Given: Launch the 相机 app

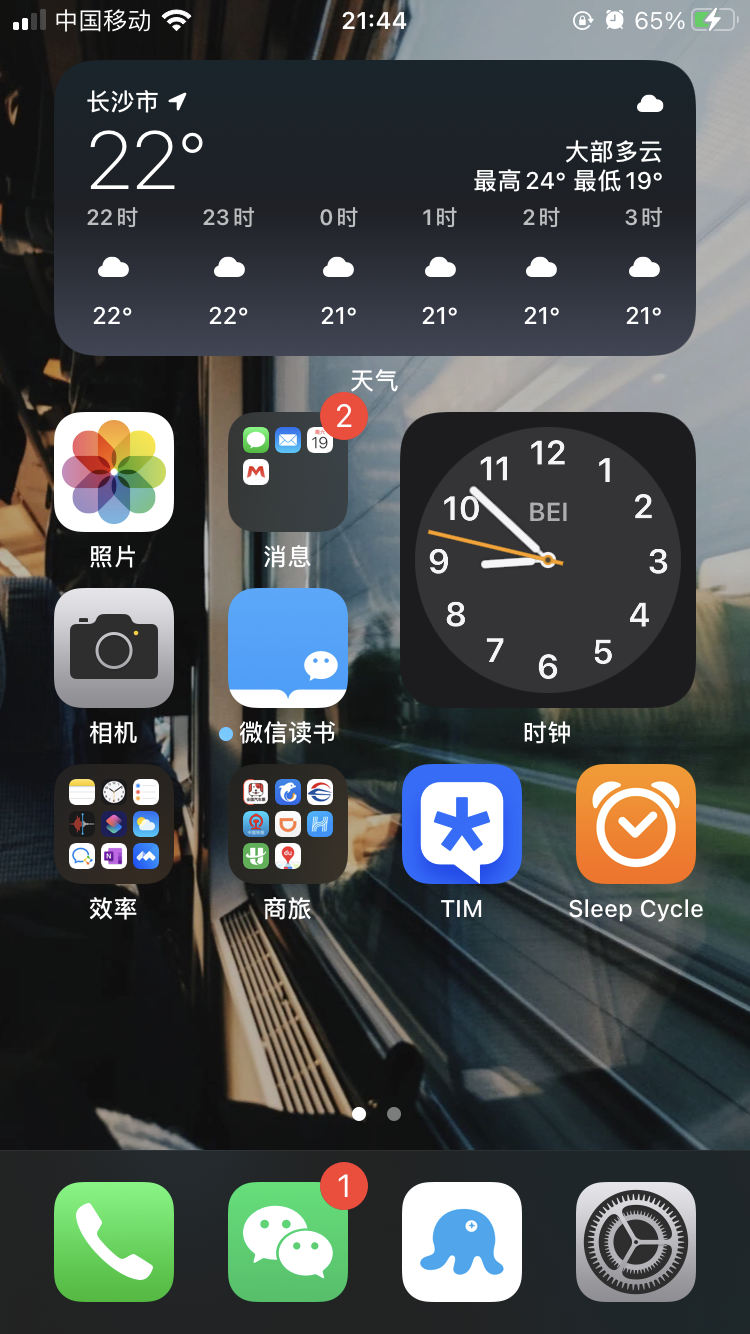Looking at the screenshot, I should [113, 648].
